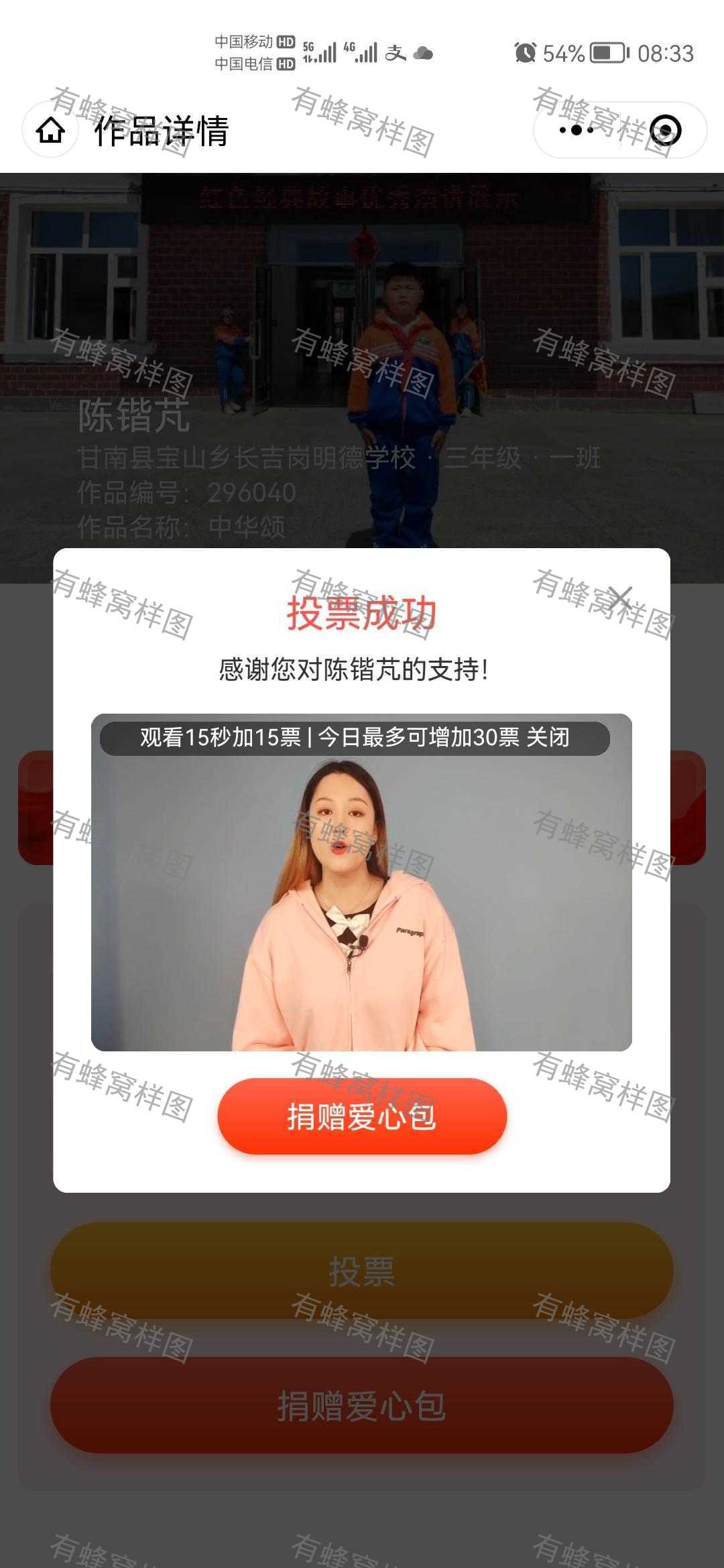Close the video ad via 关闭
Screen dimensions: 724x1568
pyautogui.click(x=548, y=738)
